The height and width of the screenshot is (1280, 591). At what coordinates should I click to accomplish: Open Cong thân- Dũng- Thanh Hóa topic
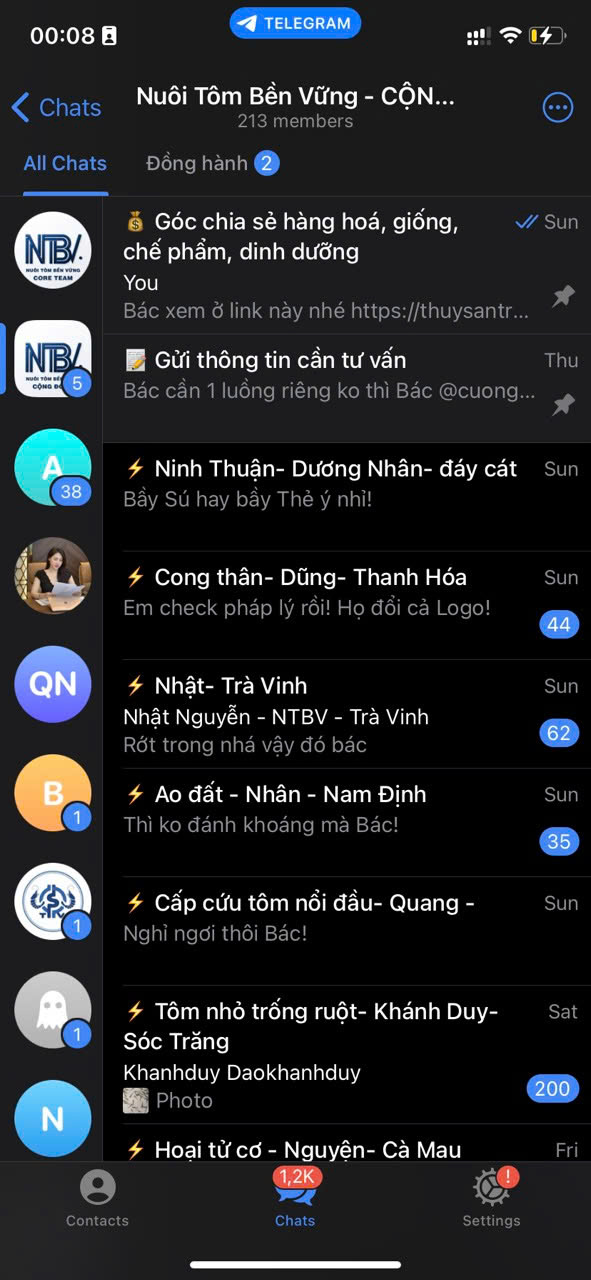point(346,605)
